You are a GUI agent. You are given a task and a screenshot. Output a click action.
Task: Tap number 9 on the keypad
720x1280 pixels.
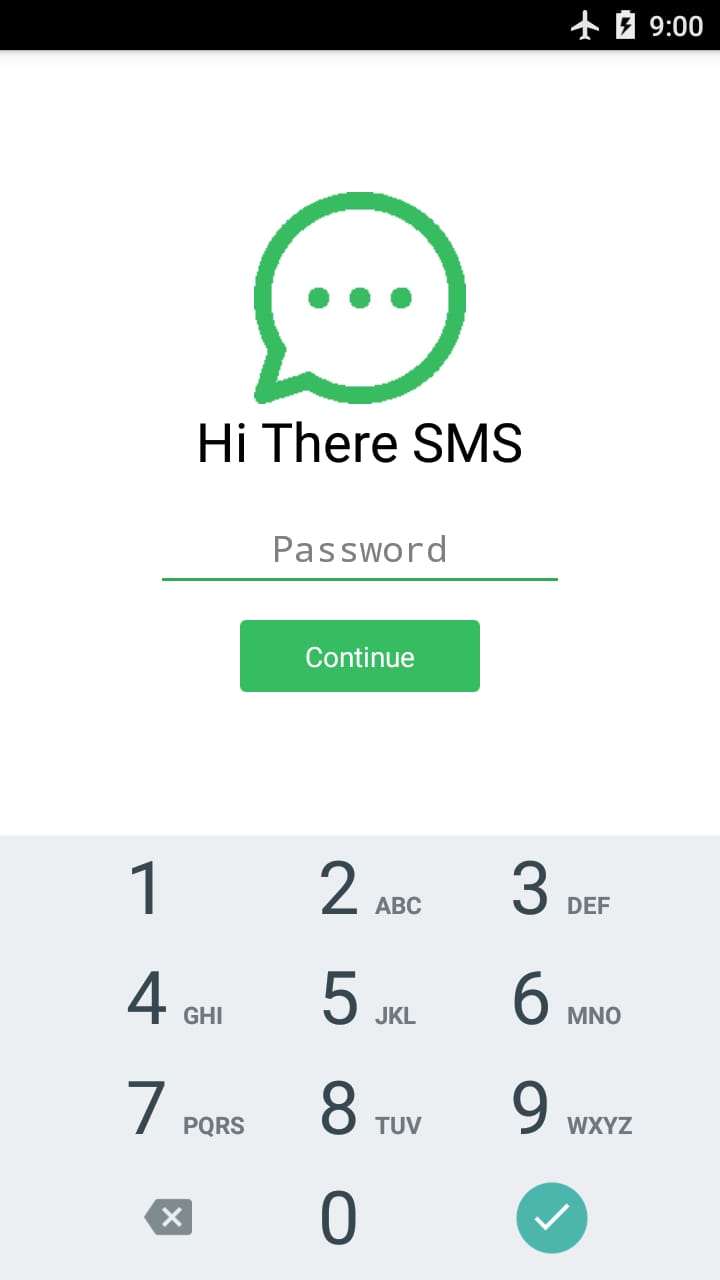coord(530,1110)
